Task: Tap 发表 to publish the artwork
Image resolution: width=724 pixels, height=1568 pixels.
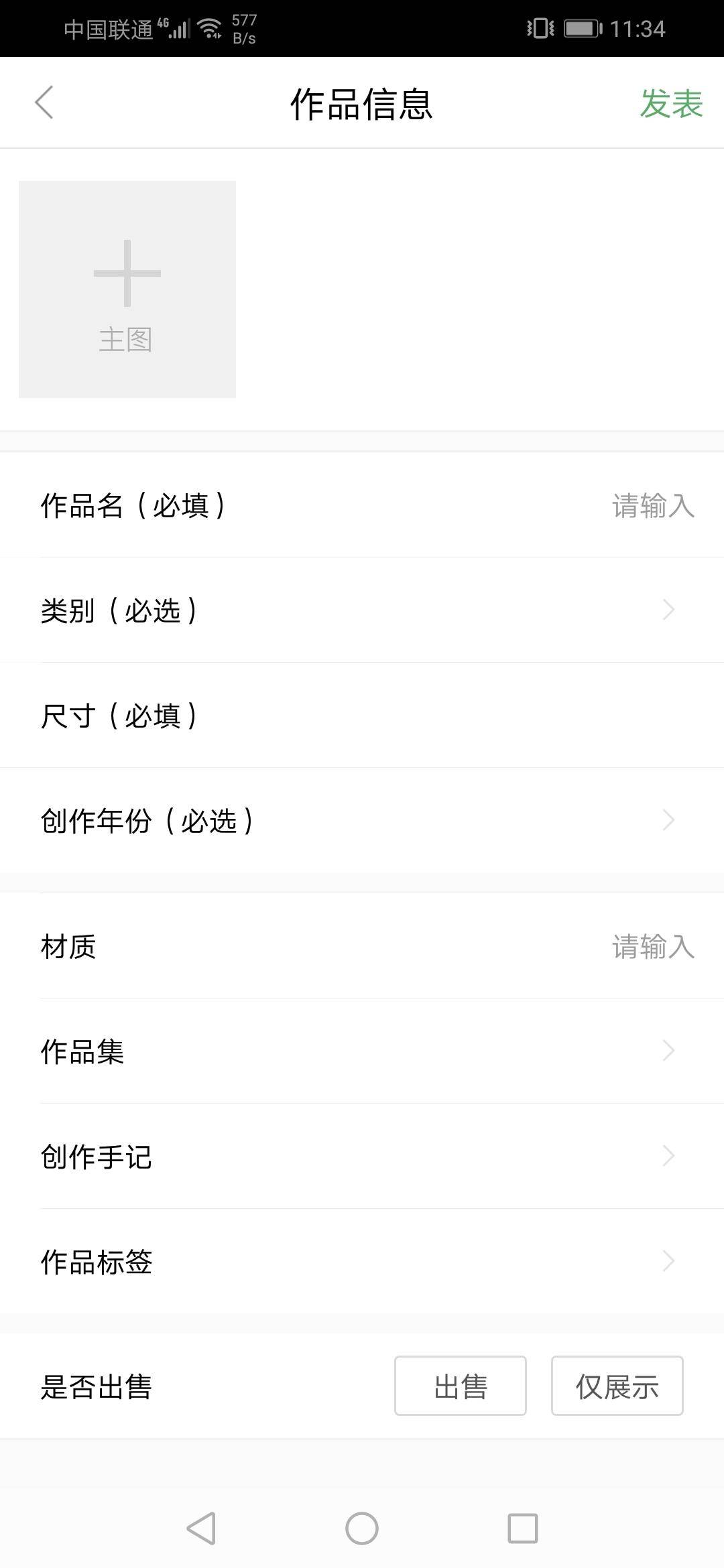Action: (670, 104)
